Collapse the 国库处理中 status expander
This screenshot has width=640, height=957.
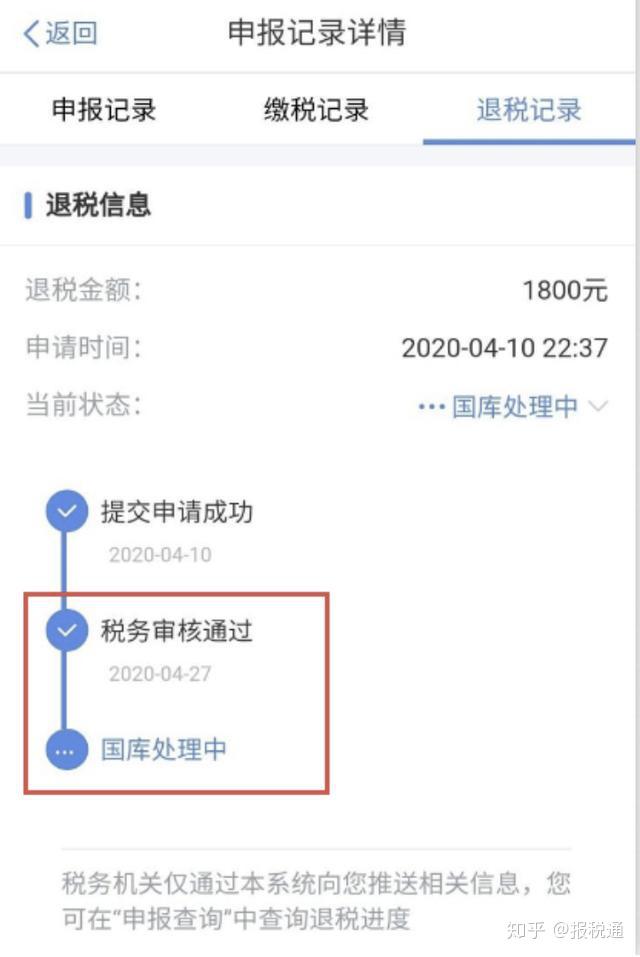pos(598,407)
